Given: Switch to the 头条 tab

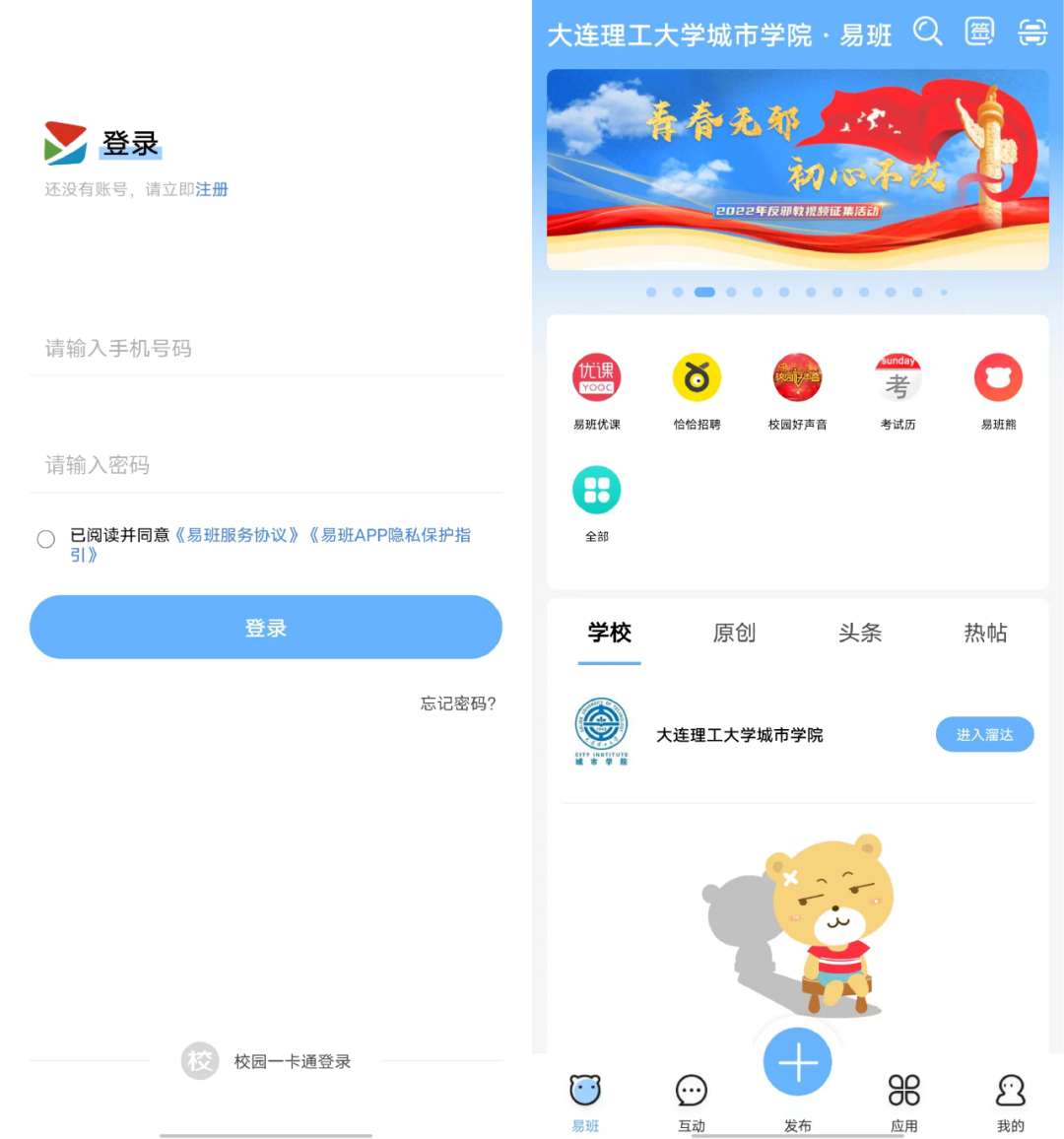Looking at the screenshot, I should coord(860,633).
